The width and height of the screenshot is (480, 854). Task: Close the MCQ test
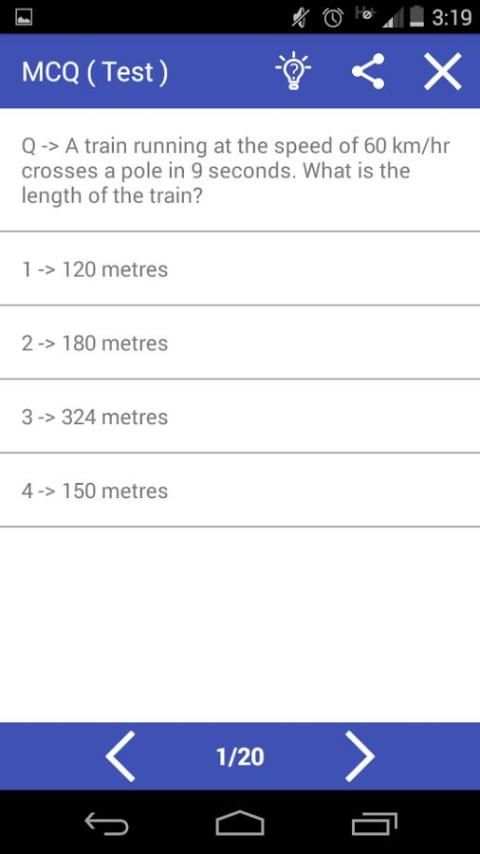[442, 71]
